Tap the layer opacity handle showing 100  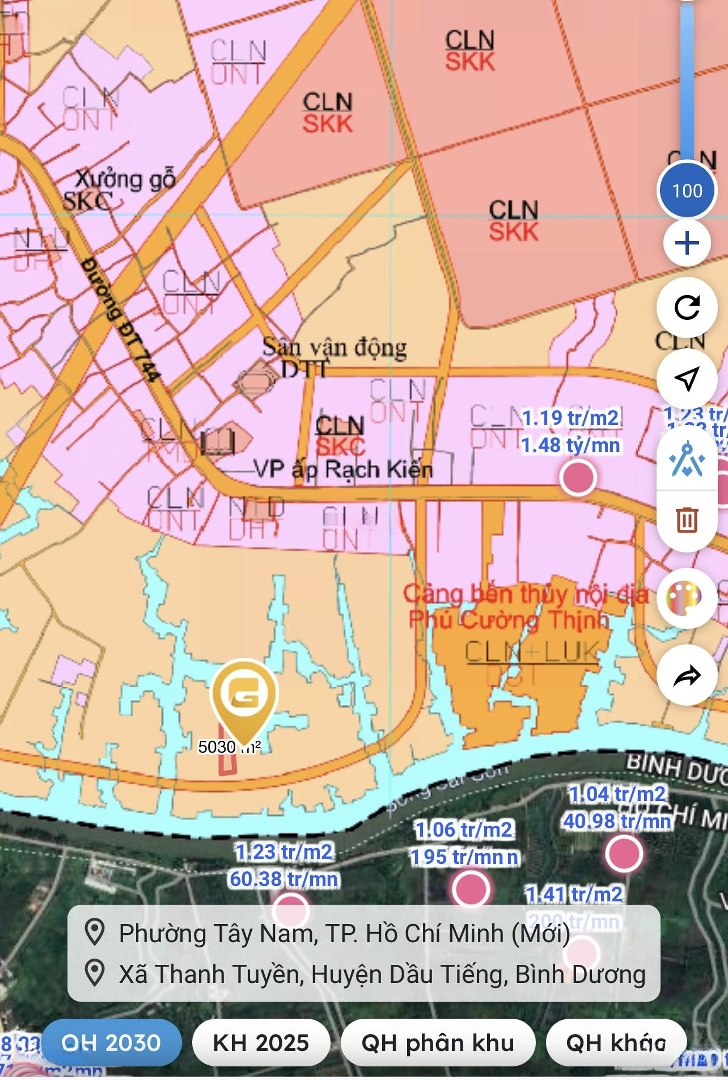pos(687,190)
